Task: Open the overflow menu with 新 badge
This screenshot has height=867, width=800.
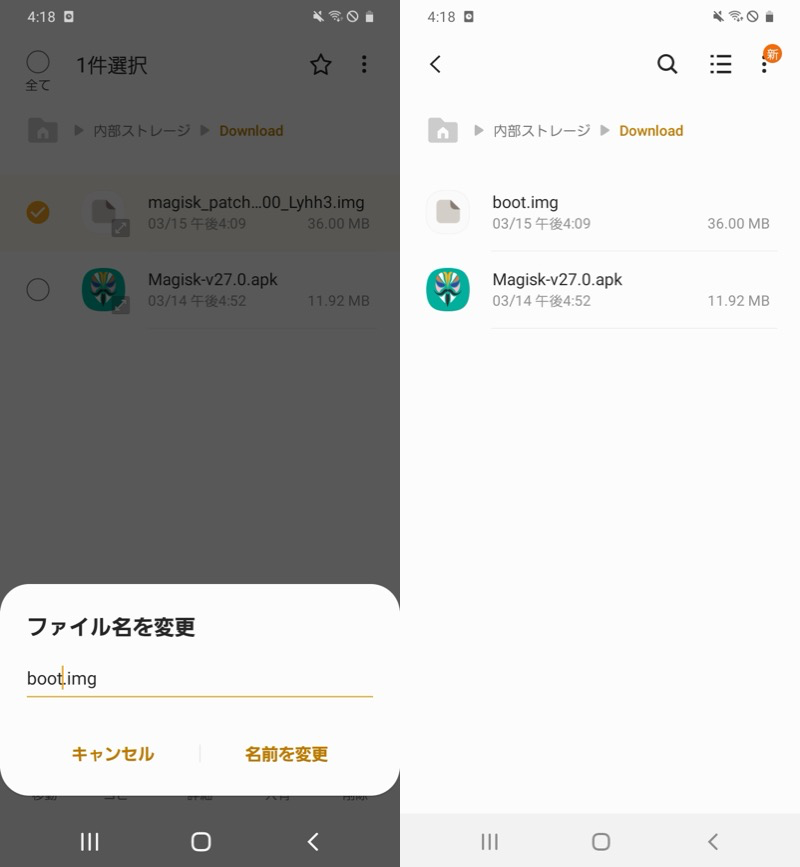Action: point(765,64)
